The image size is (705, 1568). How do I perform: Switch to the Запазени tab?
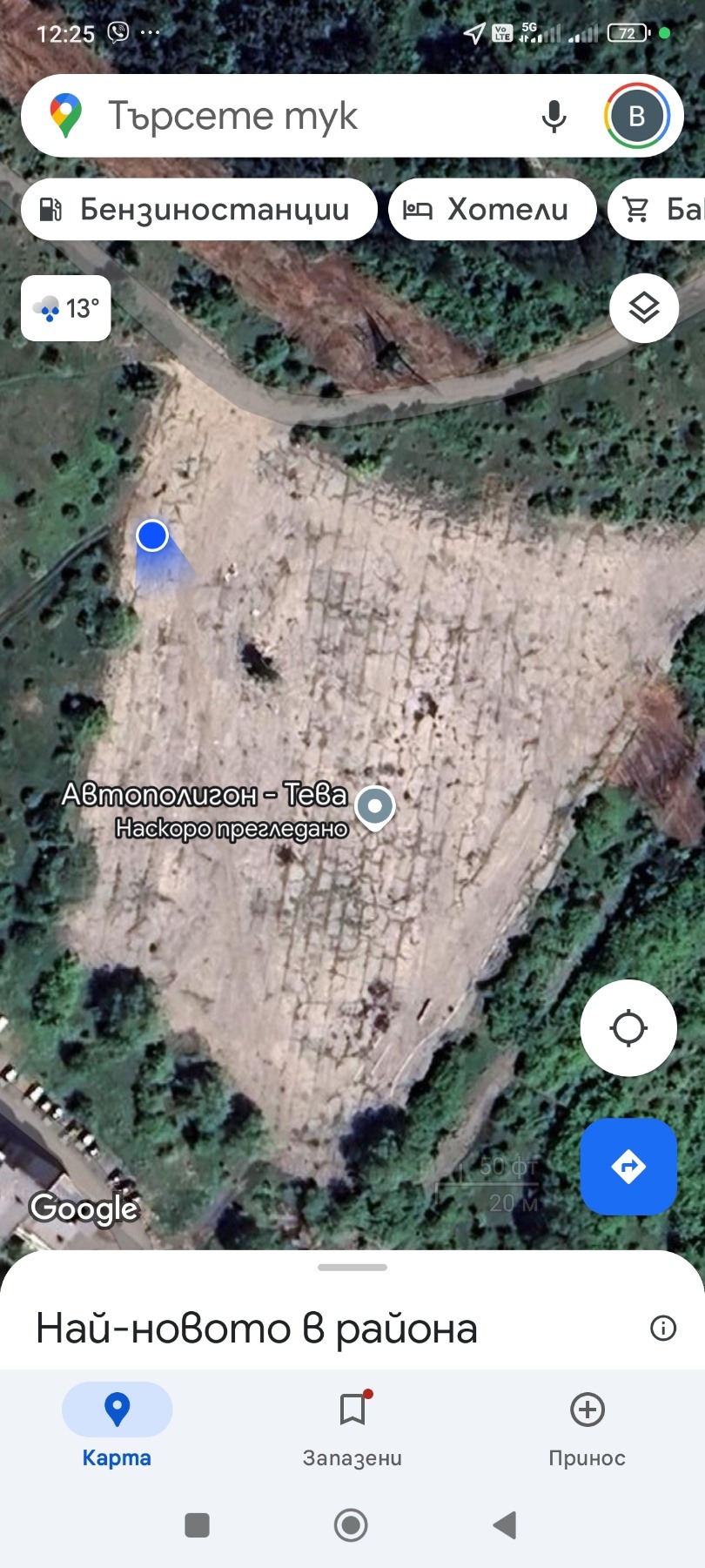pos(352,1425)
